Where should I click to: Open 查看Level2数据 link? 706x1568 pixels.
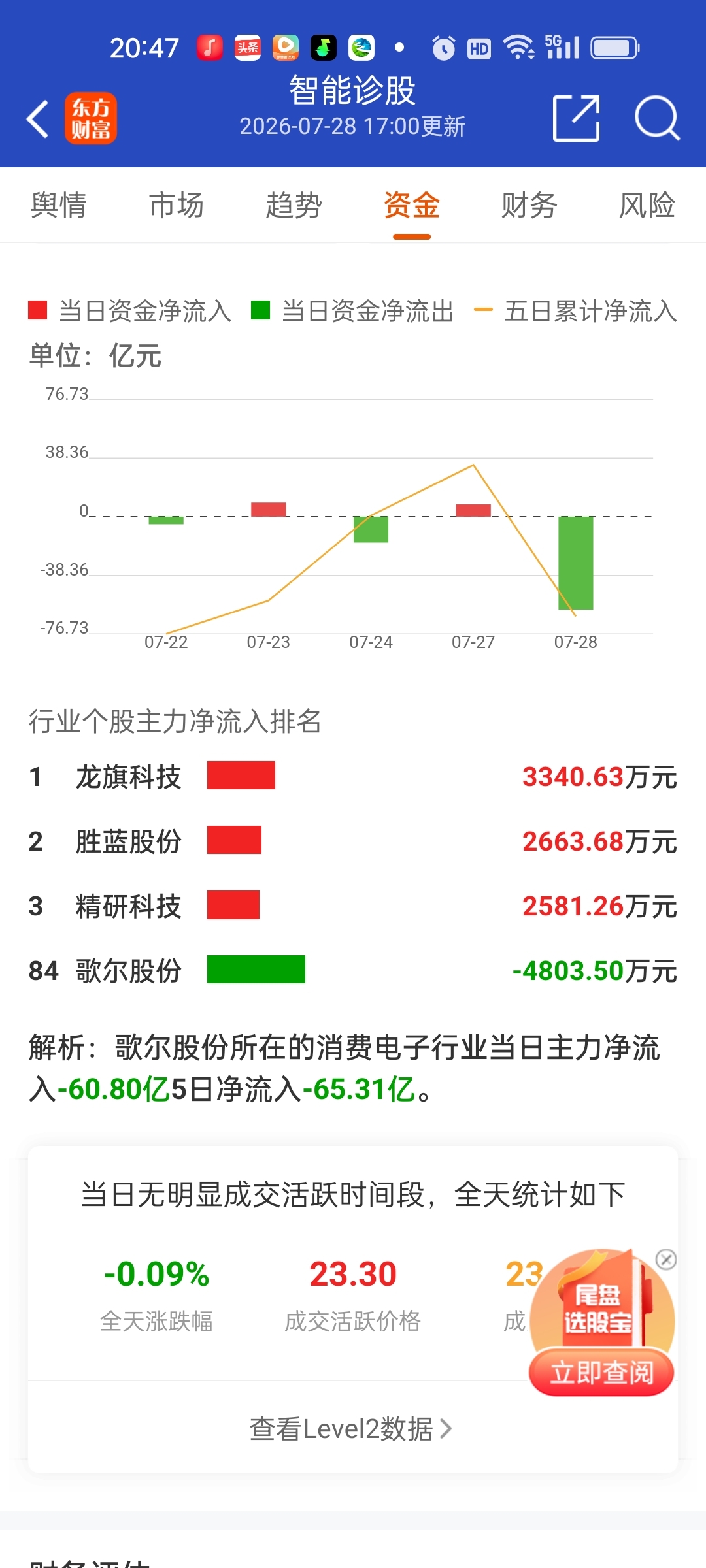(351, 1429)
